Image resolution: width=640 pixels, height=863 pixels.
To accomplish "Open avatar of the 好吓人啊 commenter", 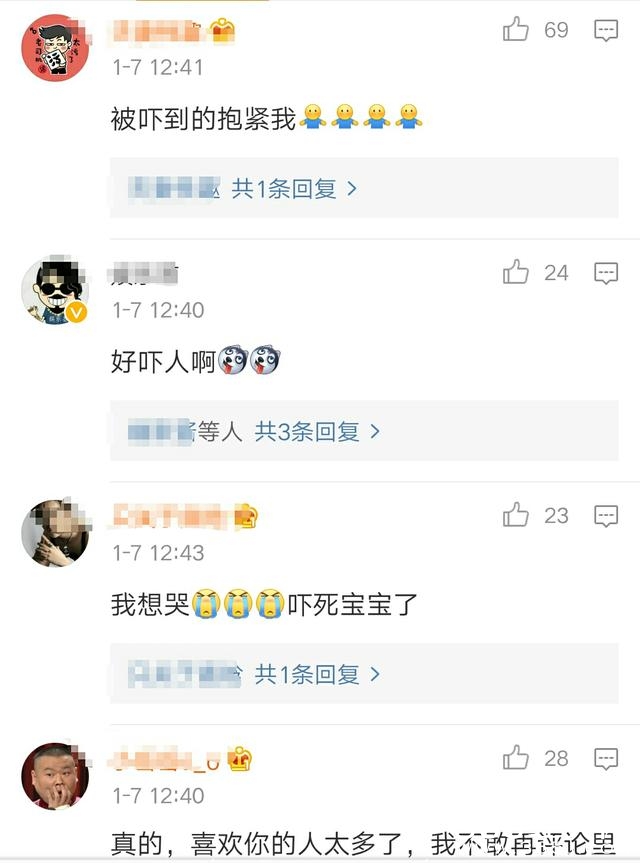I will point(56,291).
